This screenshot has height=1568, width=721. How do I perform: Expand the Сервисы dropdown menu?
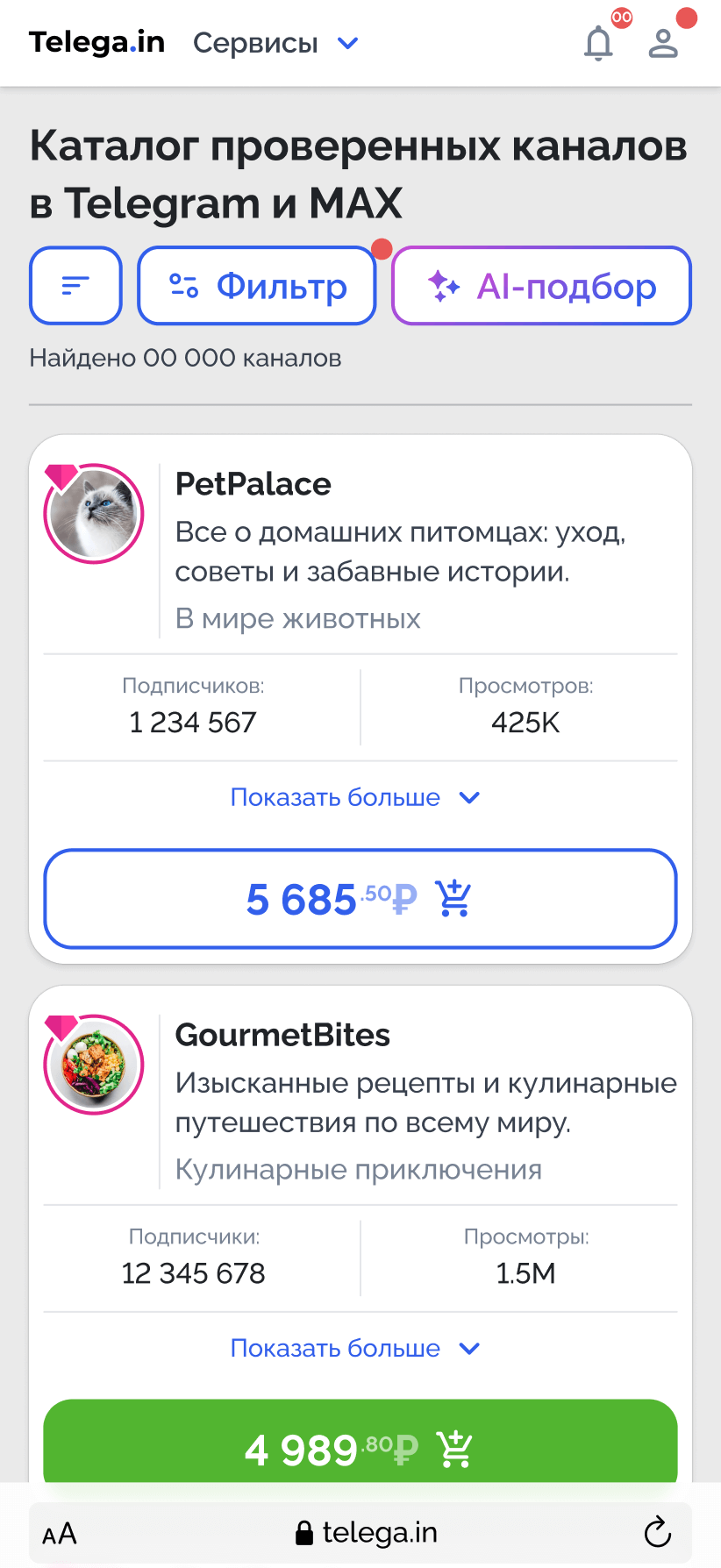point(275,43)
